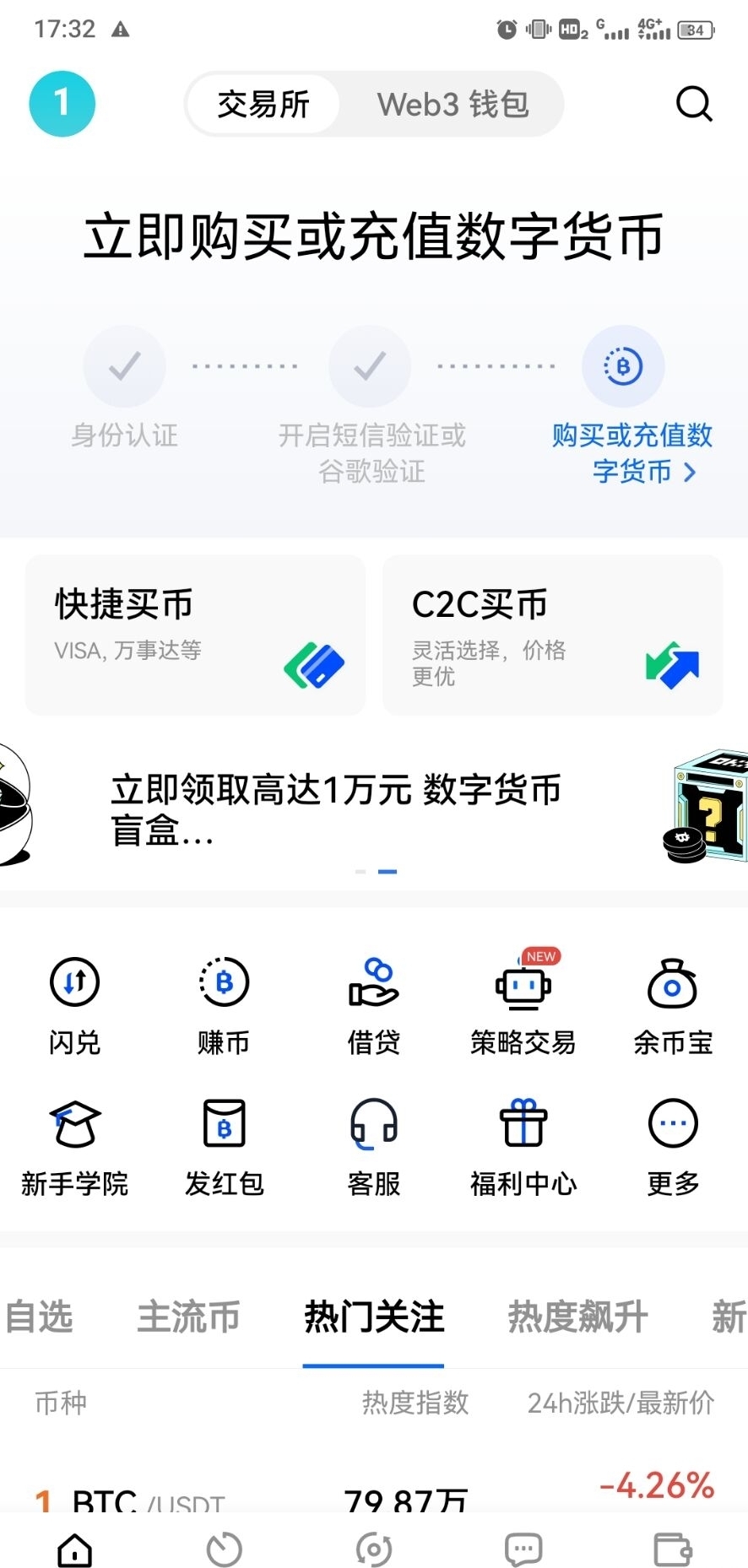Screen dimensions: 748x1568
Task: Switch to the Web3 钱包 tab
Action: click(452, 104)
